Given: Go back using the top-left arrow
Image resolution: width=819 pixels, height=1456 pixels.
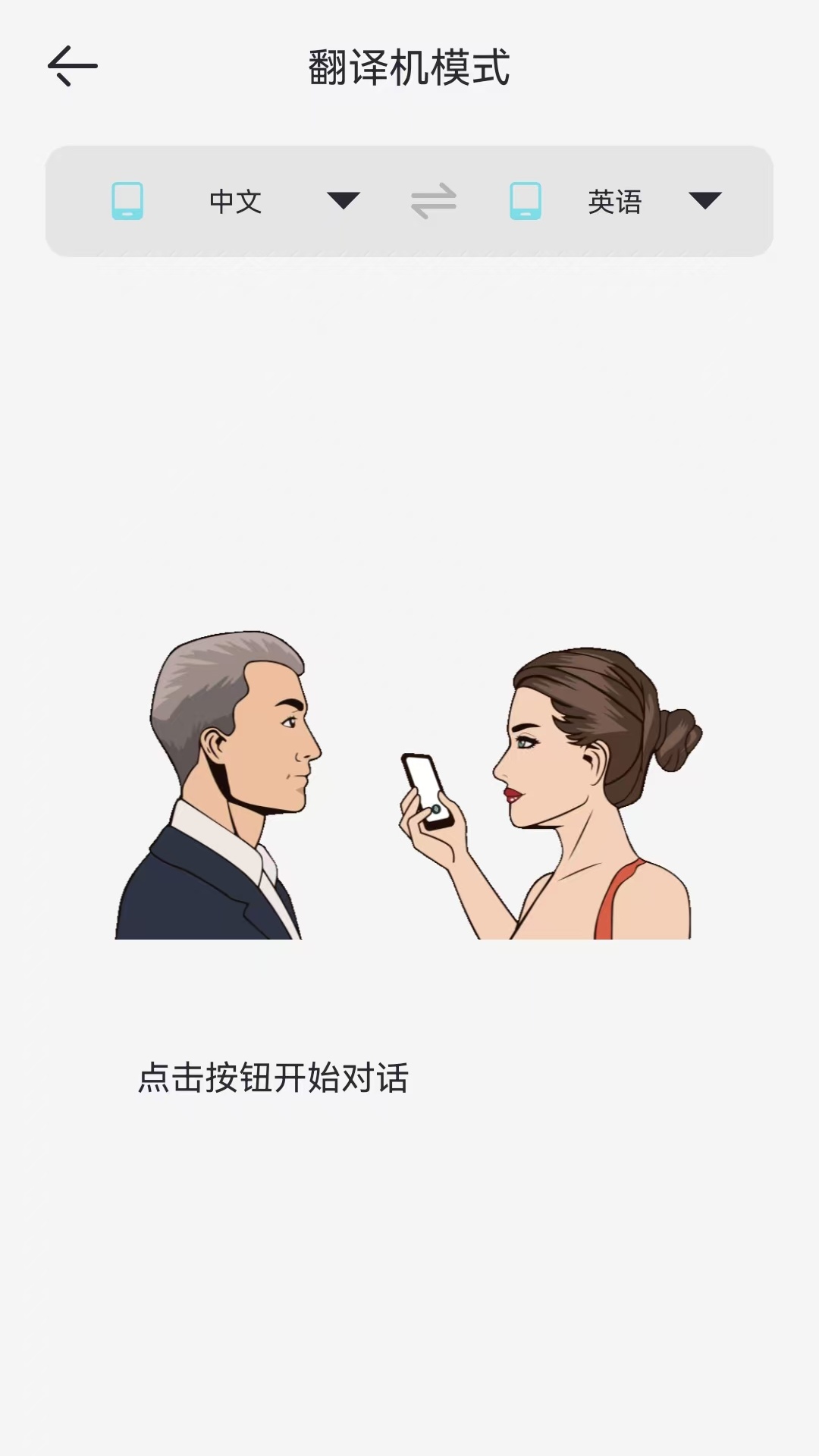Looking at the screenshot, I should click(x=73, y=66).
